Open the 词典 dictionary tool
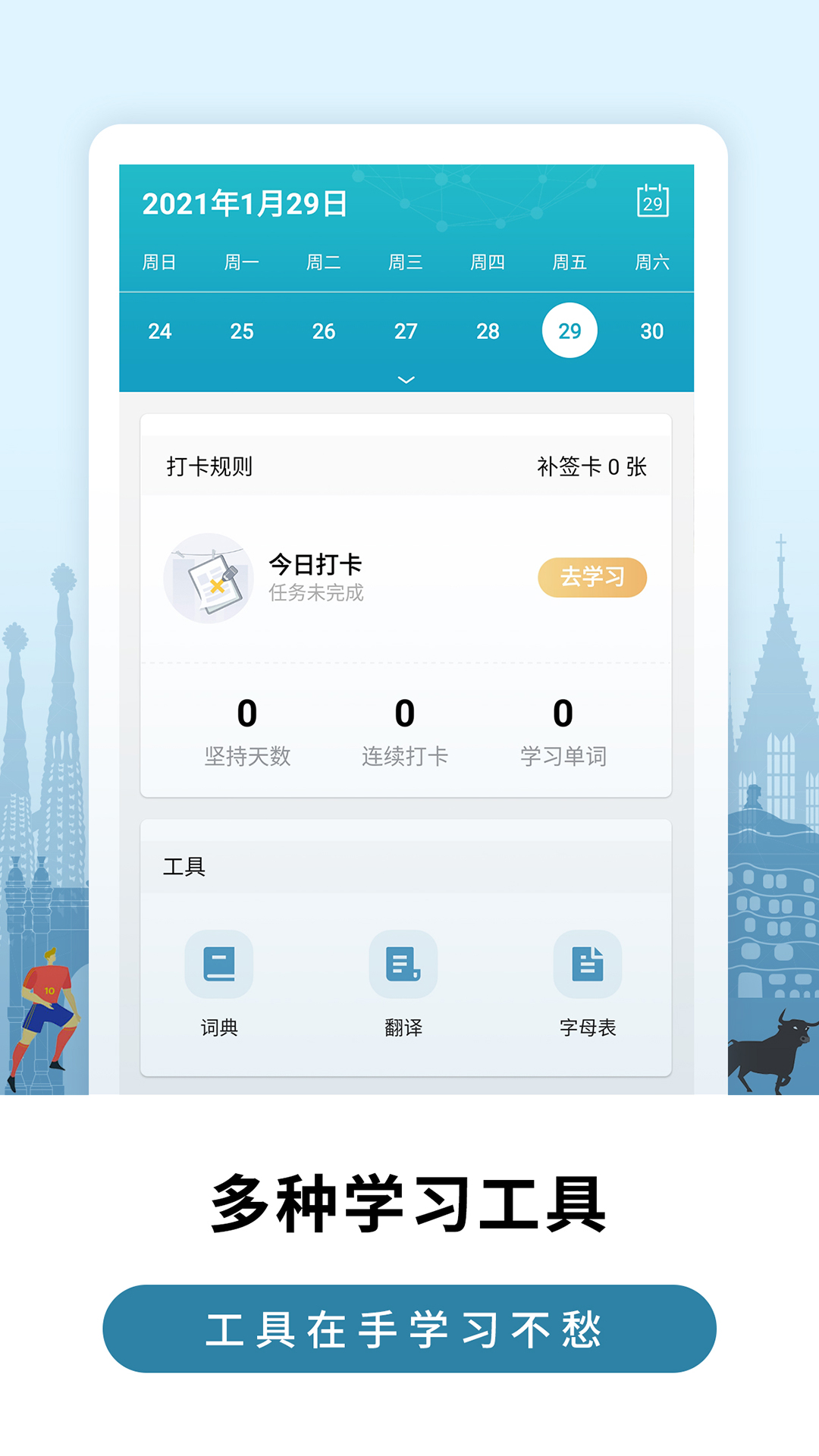 tap(218, 1029)
